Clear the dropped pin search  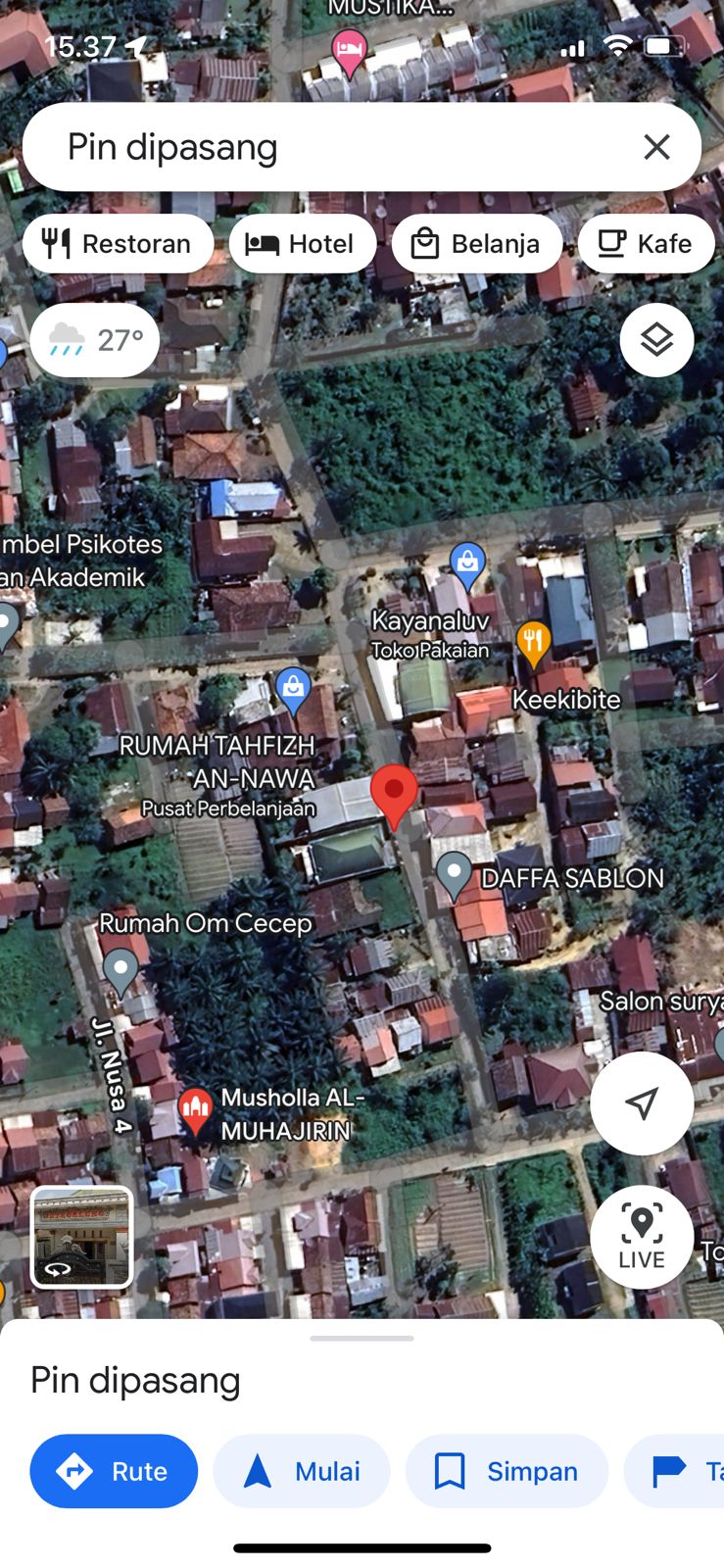pos(656,147)
